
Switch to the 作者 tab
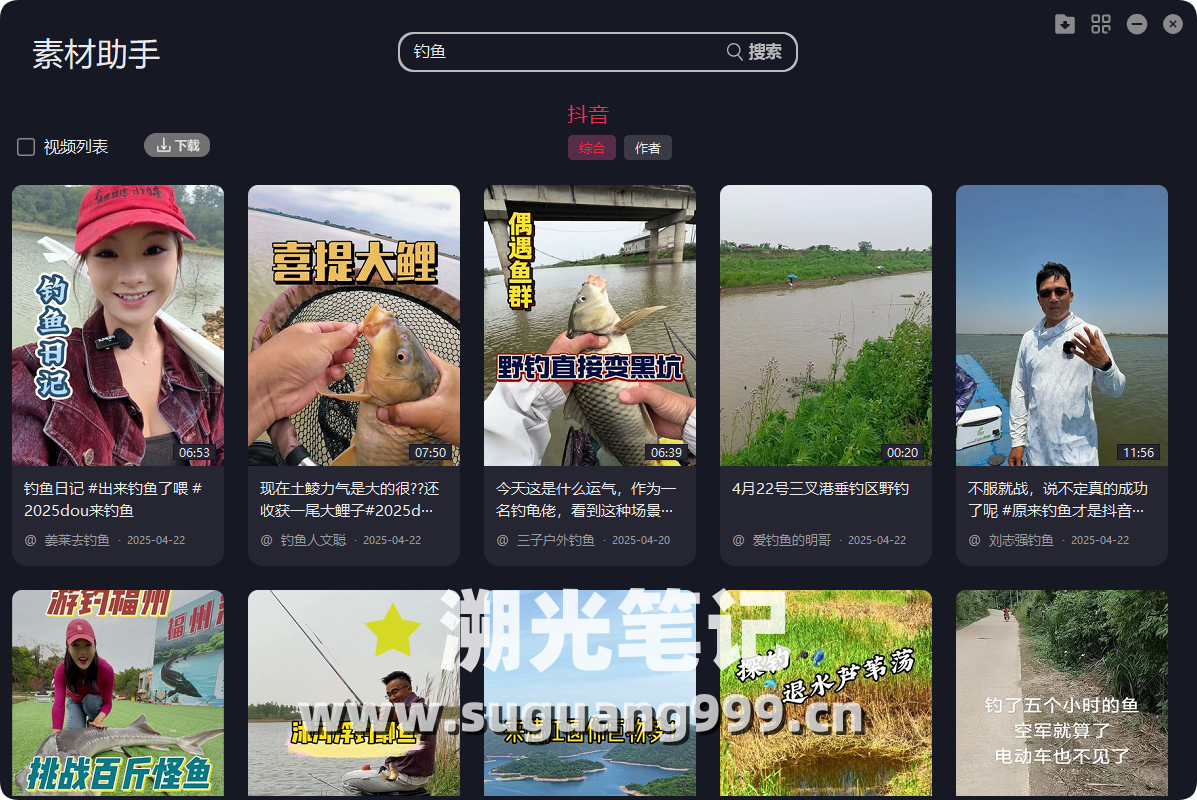click(648, 148)
